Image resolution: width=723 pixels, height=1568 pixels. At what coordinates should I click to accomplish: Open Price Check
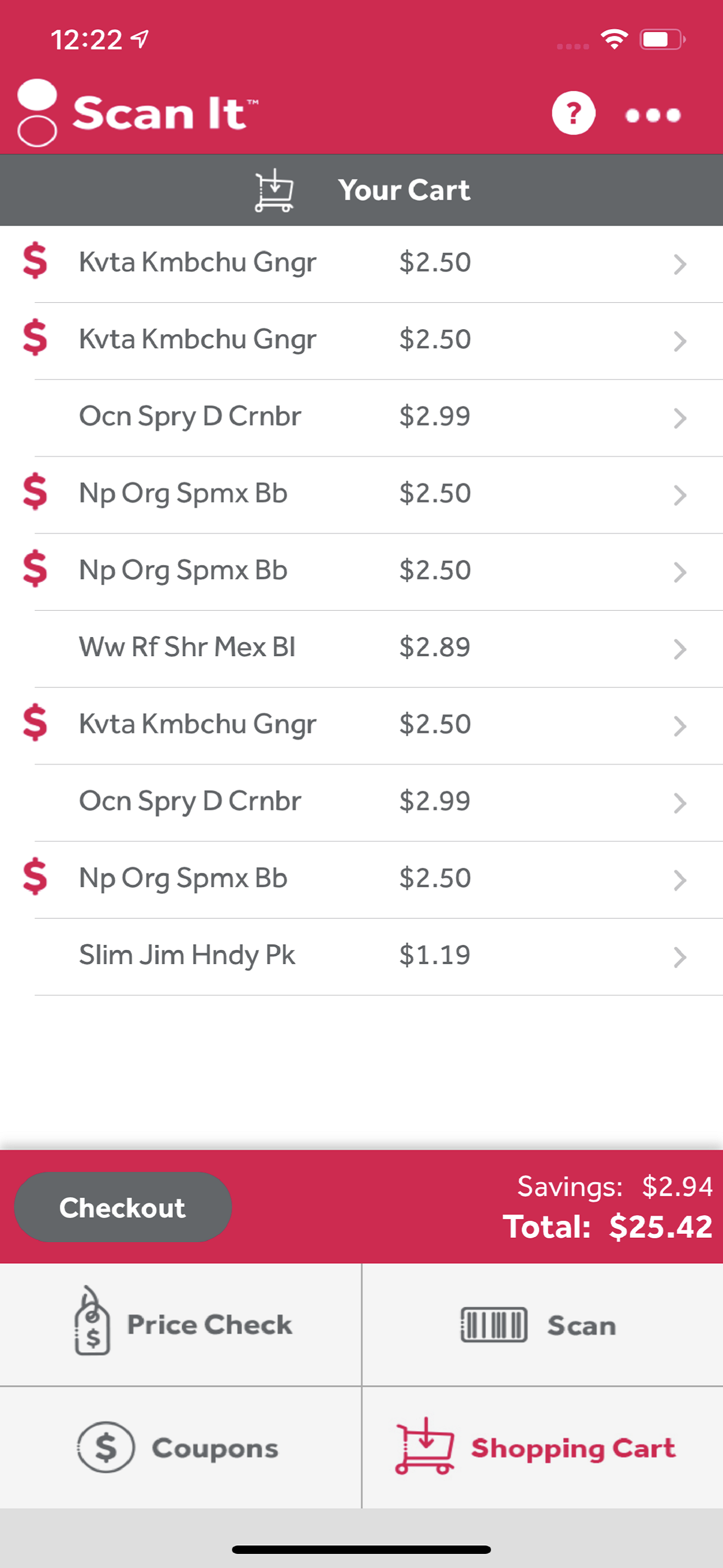[180, 1325]
